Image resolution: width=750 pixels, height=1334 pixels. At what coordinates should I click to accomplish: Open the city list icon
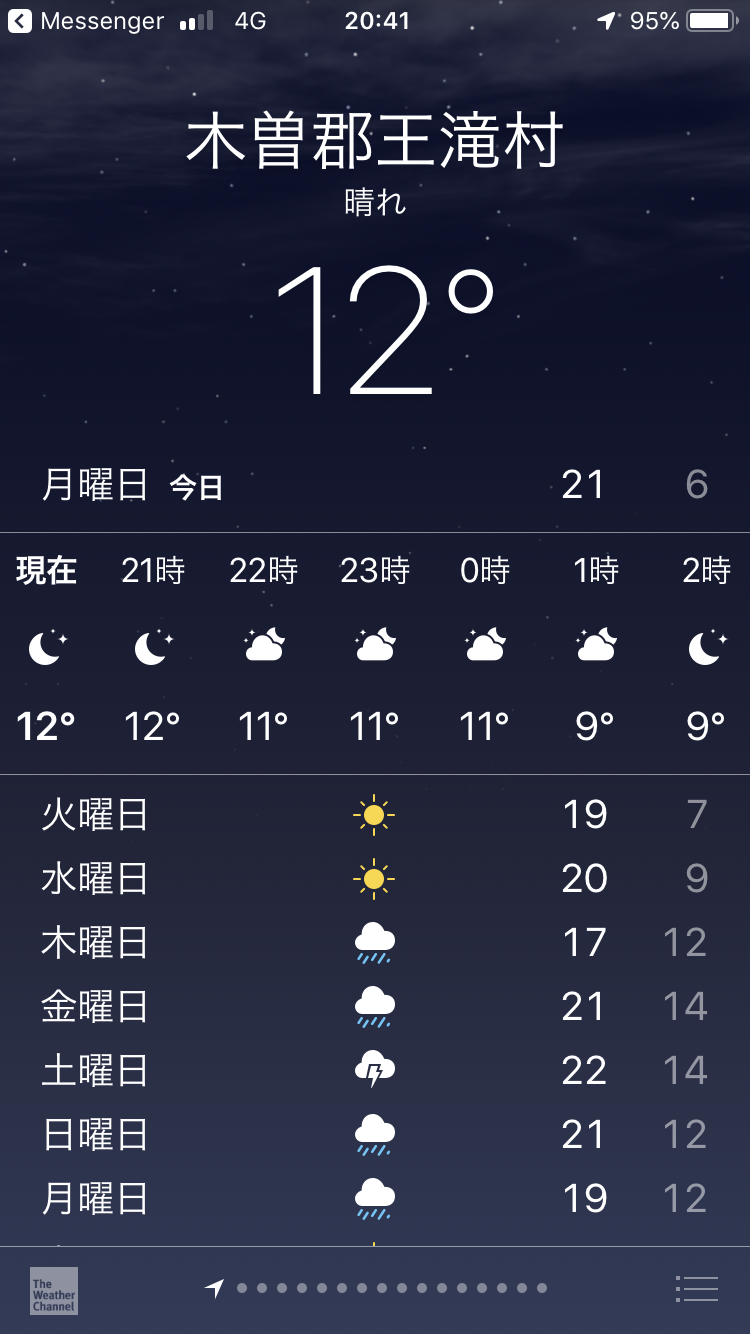(x=697, y=1289)
